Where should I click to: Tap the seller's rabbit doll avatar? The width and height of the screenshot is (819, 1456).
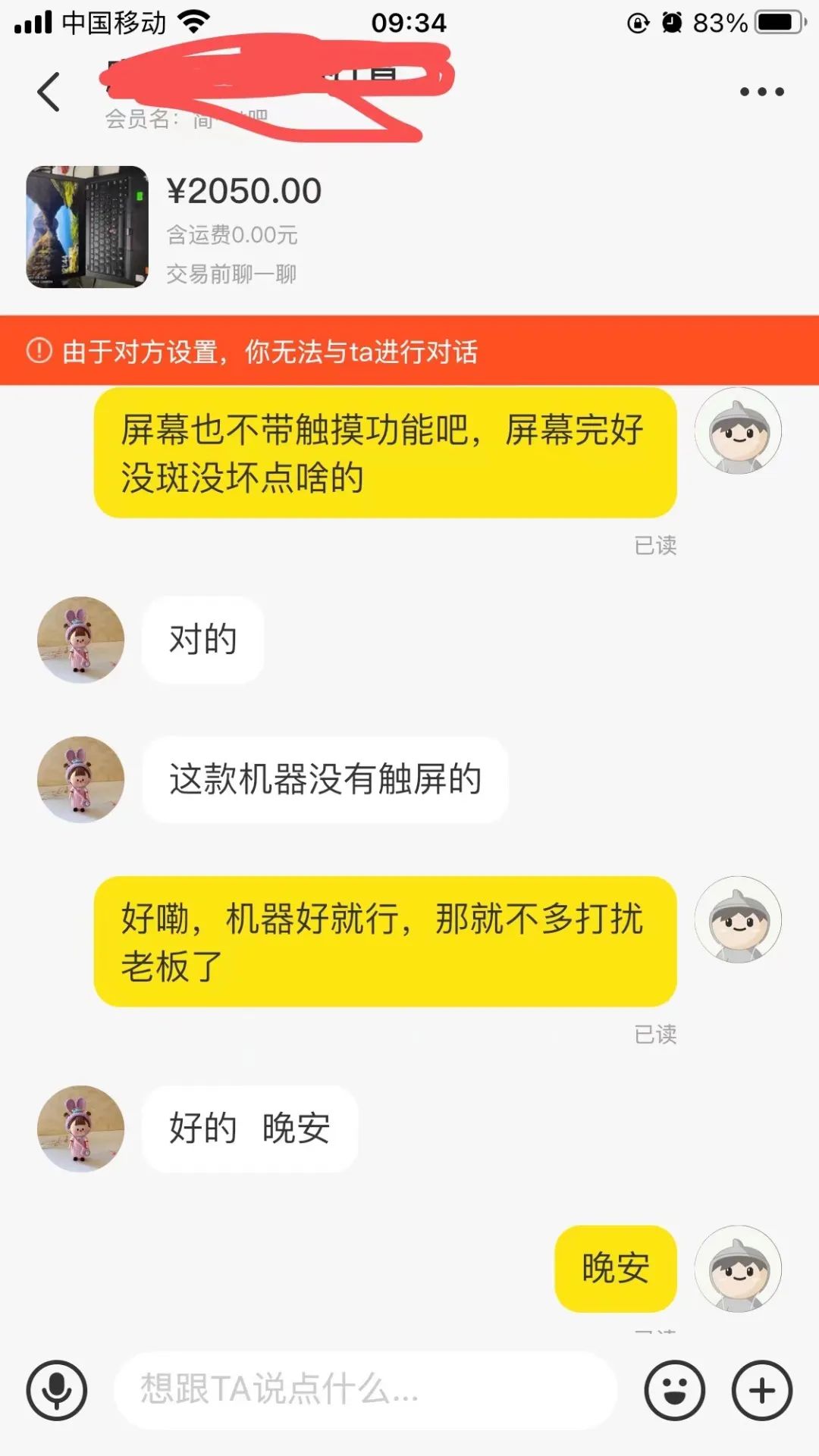[x=80, y=781]
